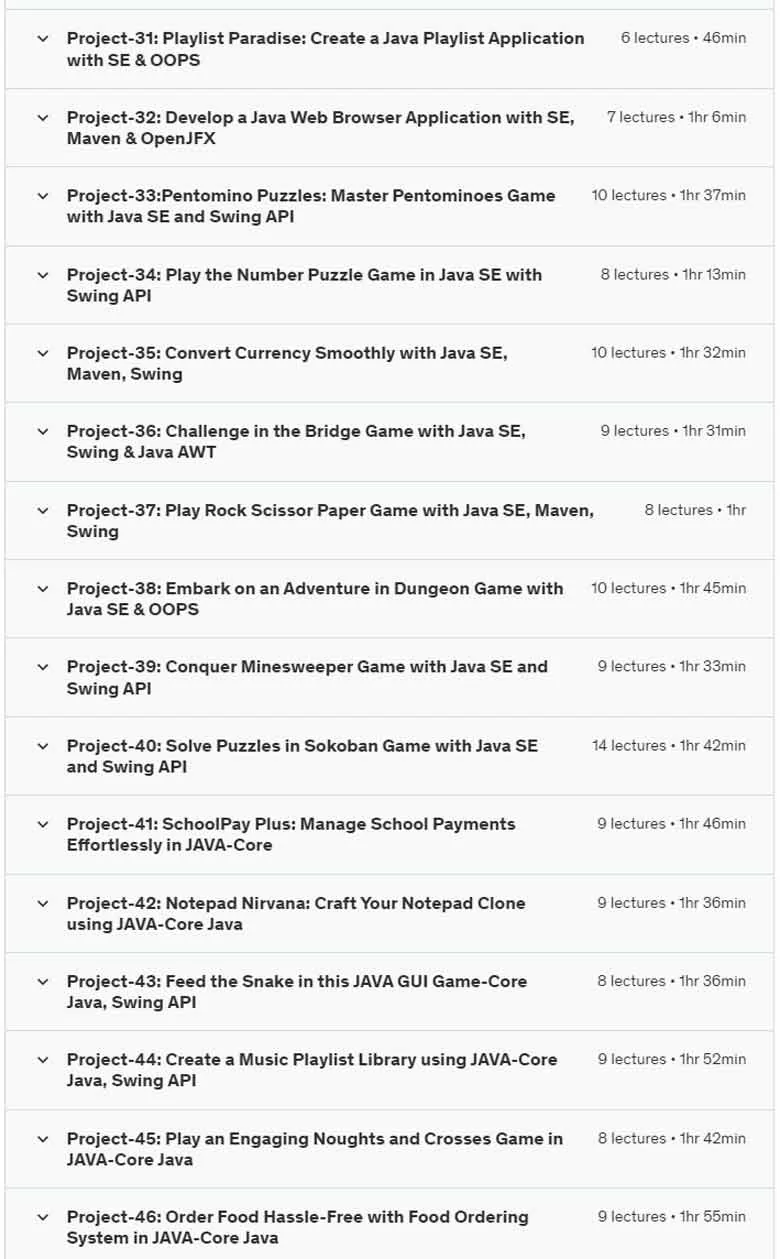The width and height of the screenshot is (780, 1259).
Task: Expand Project-35 Convert Currency section
Action: [x=389, y=363]
